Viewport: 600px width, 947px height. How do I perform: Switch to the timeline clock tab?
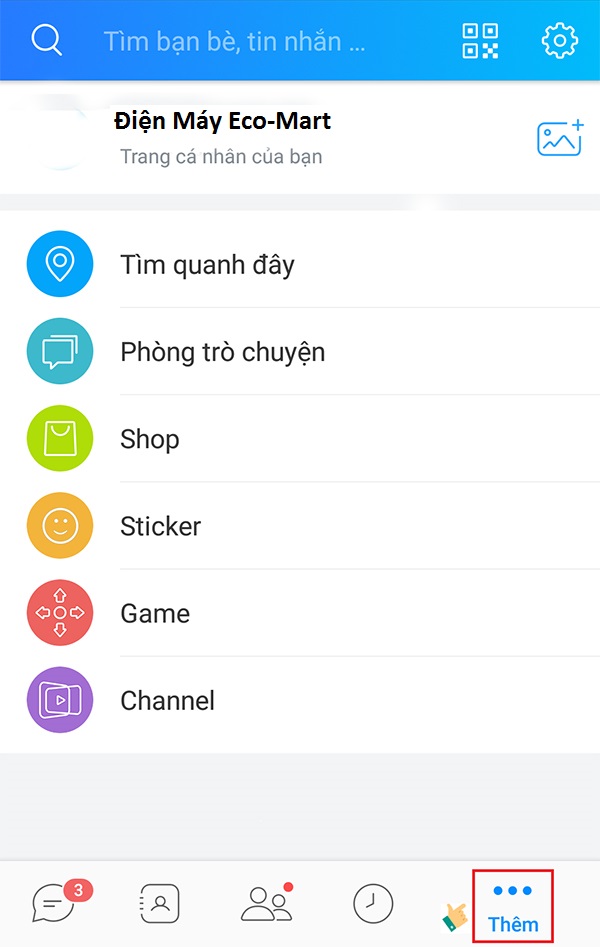(373, 903)
